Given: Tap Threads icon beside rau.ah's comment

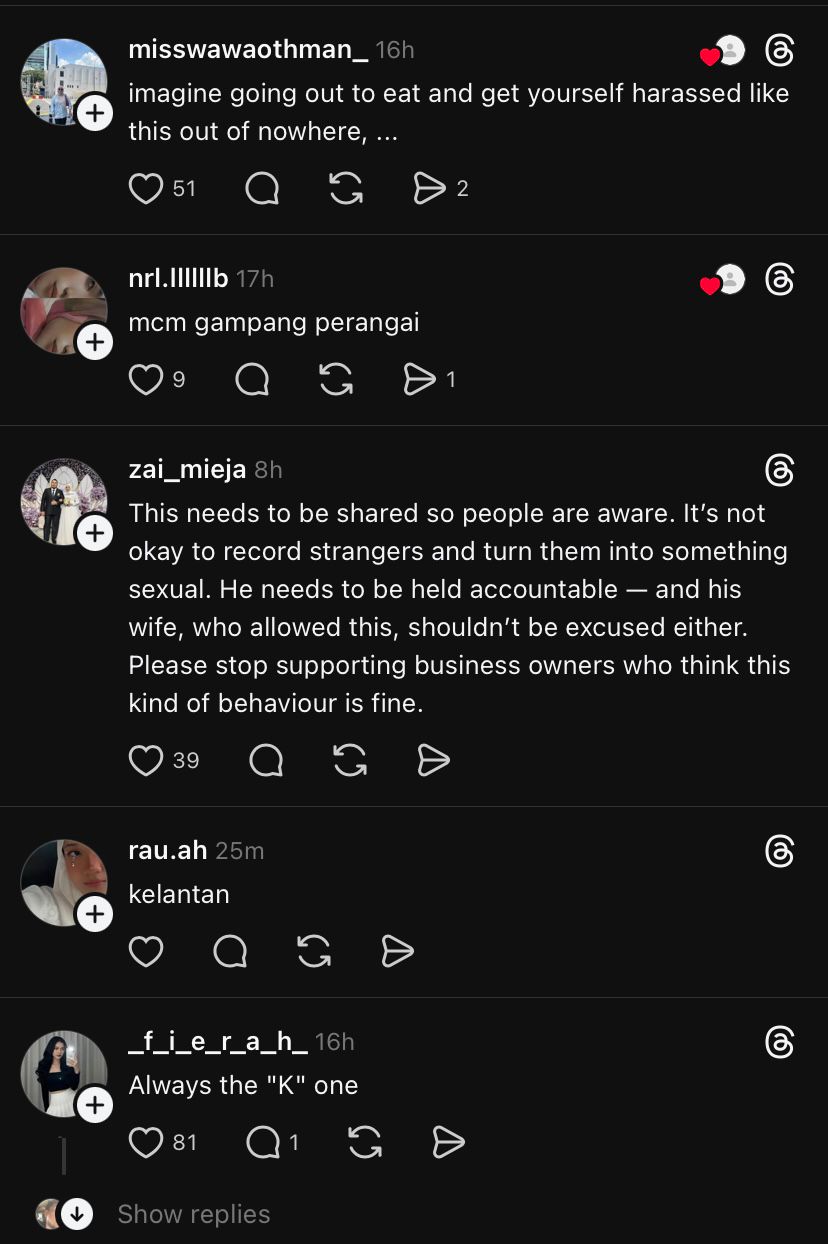Looking at the screenshot, I should 779,851.
